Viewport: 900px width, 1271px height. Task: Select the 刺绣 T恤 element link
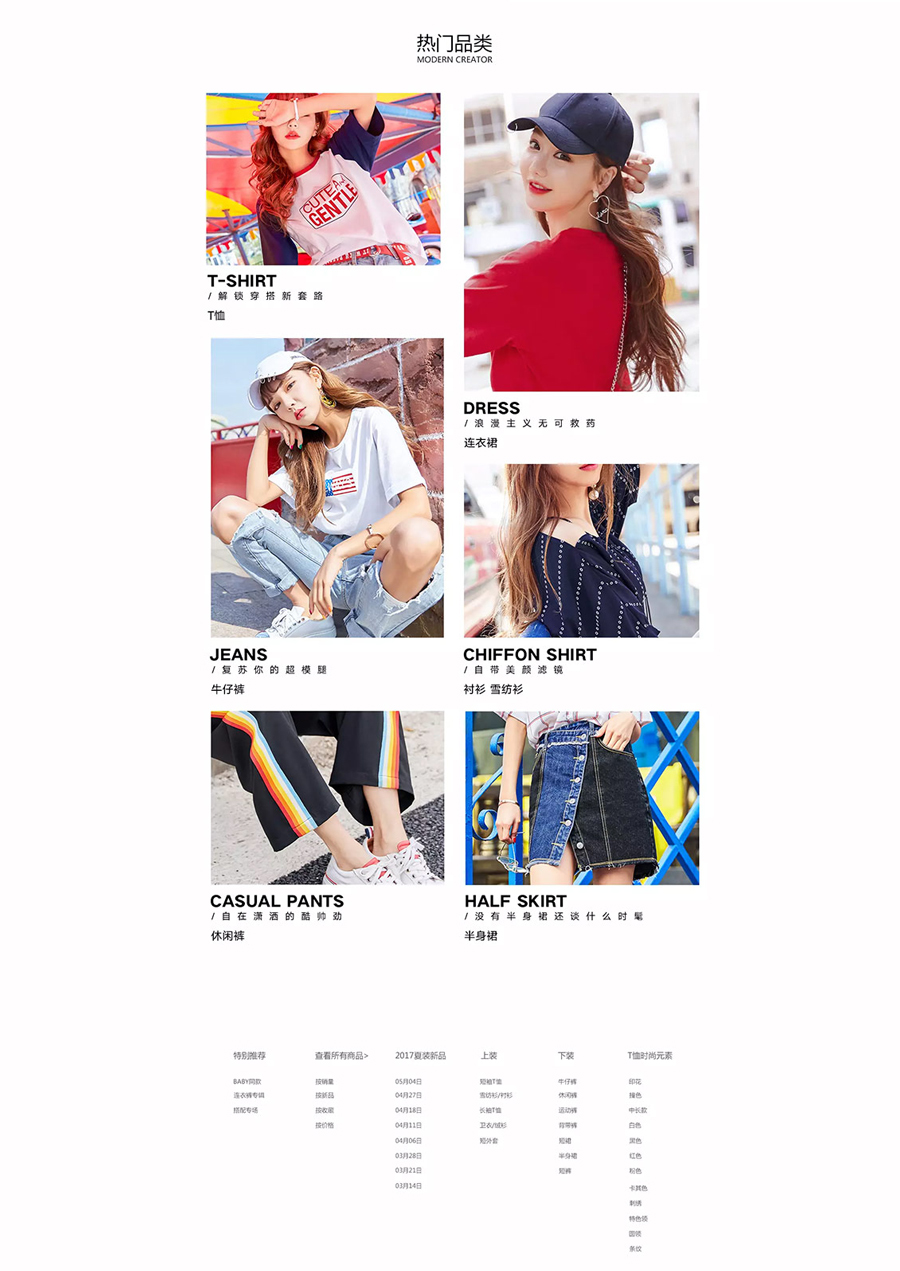635,1203
